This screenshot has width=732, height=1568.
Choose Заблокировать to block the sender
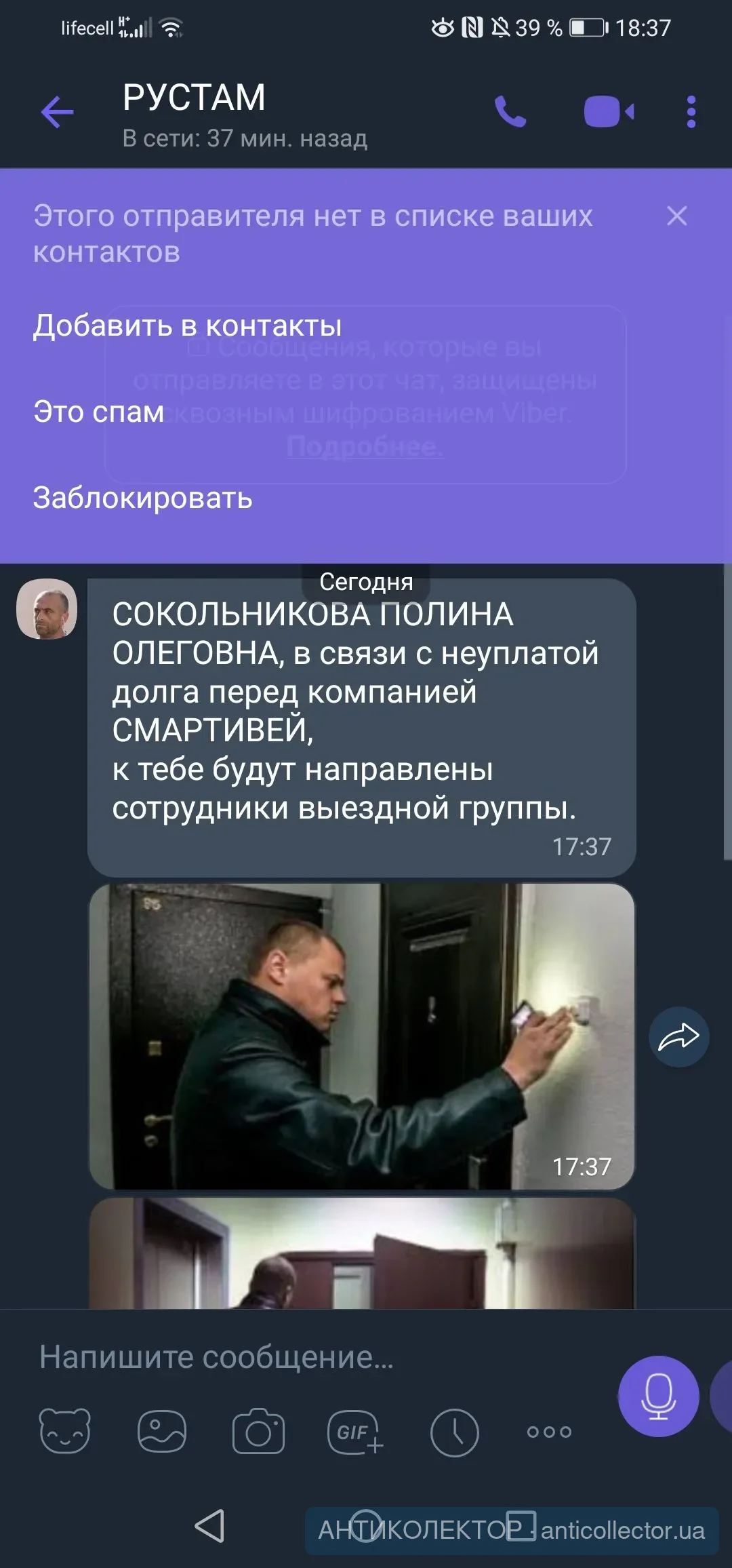pos(143,498)
